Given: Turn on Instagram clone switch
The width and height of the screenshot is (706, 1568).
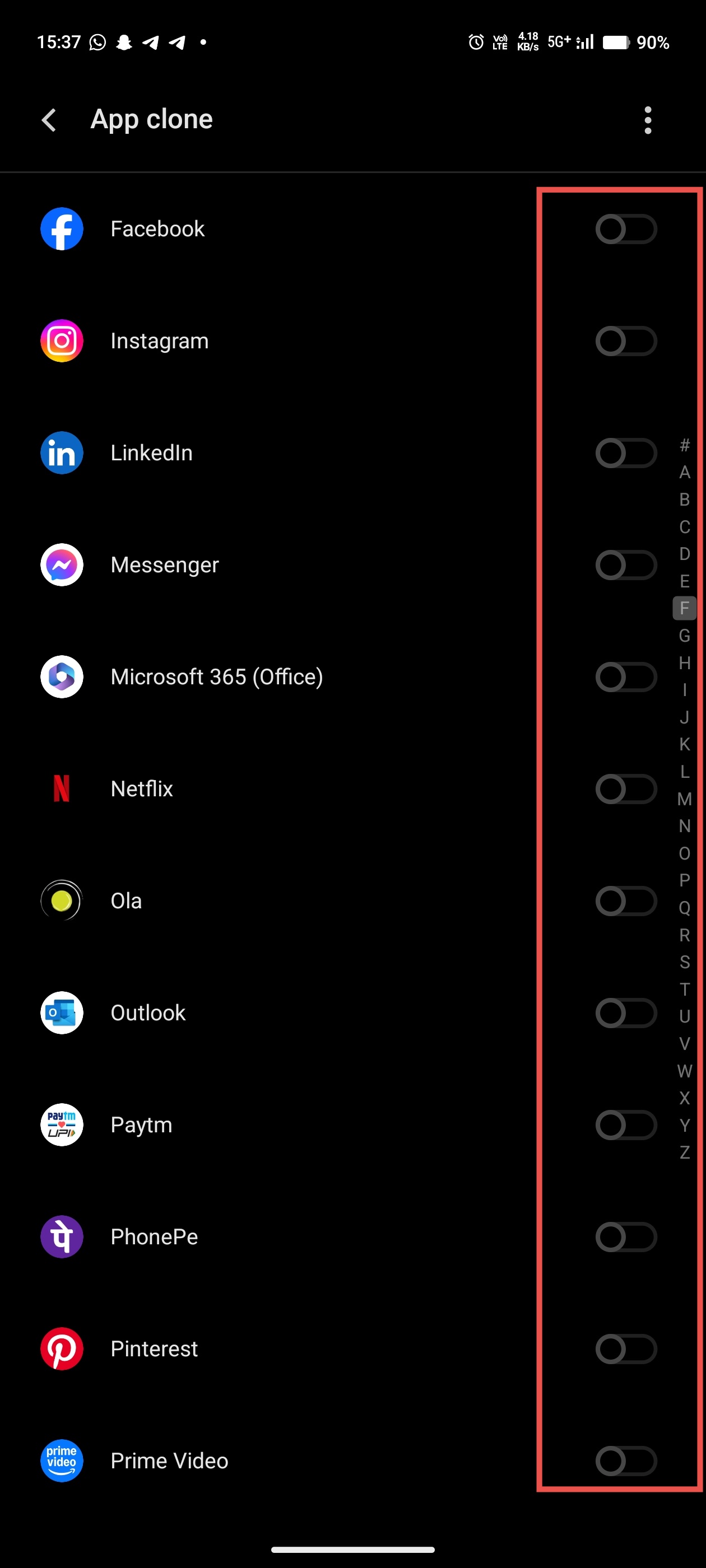Looking at the screenshot, I should (x=625, y=341).
